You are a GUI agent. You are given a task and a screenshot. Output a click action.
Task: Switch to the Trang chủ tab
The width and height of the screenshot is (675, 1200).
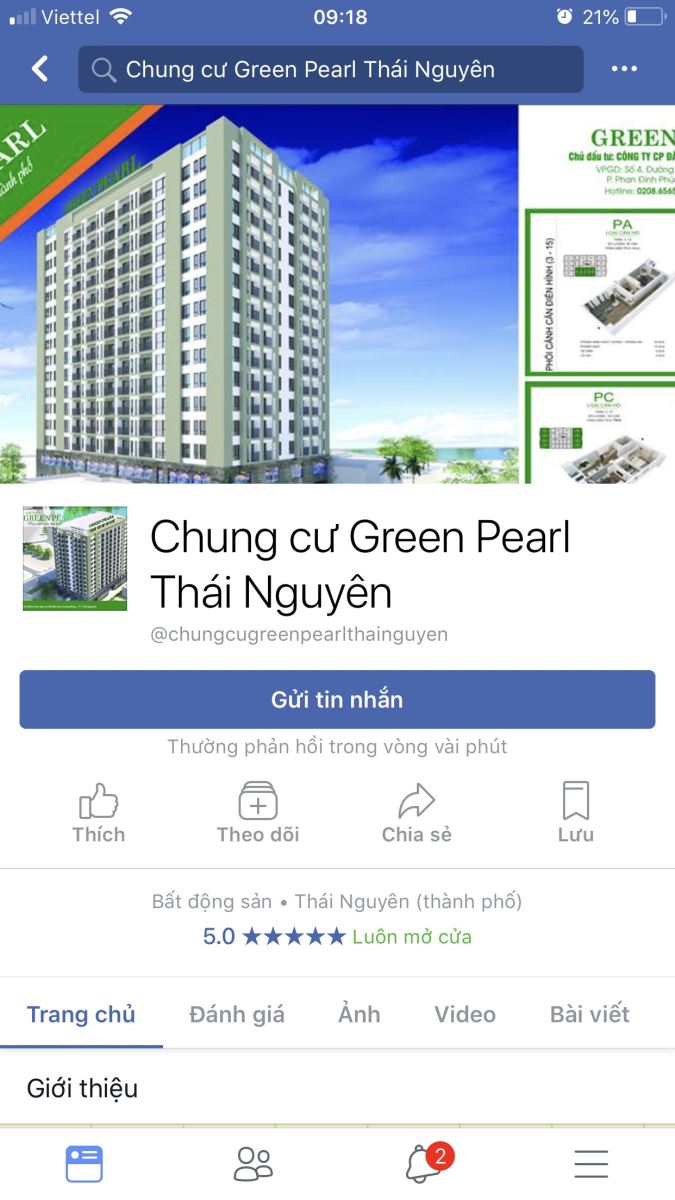pos(81,1014)
